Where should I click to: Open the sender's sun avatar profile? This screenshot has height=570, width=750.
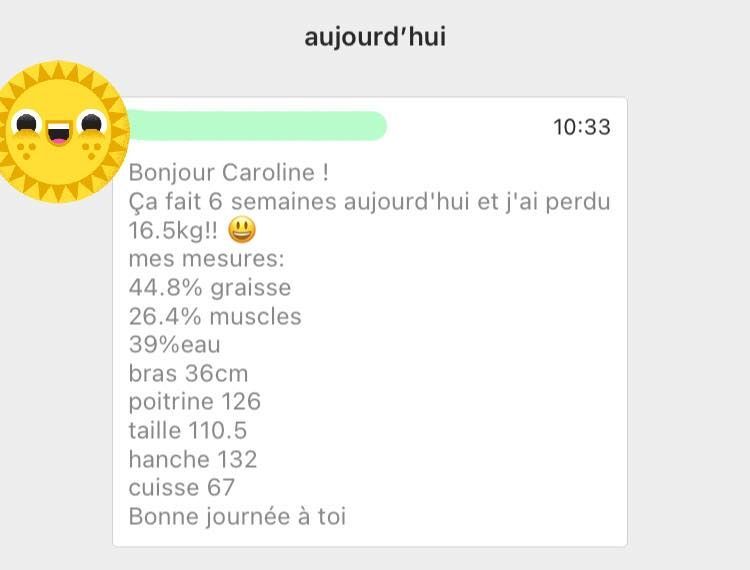coord(60,130)
